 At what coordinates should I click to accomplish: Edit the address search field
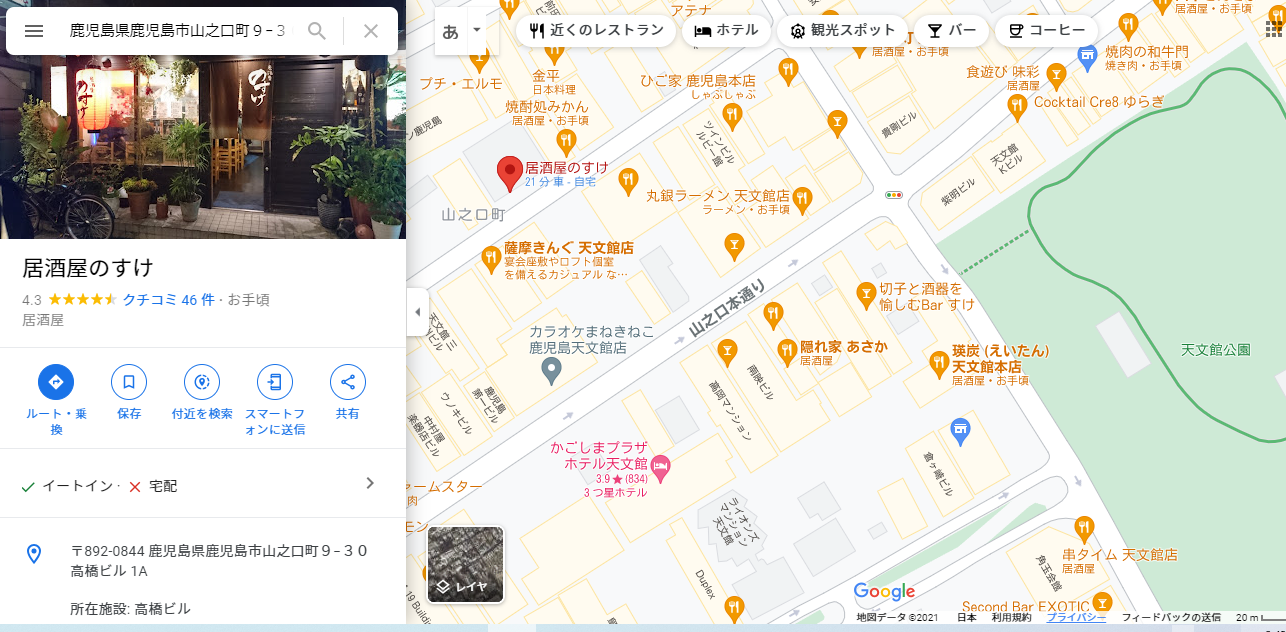[177, 31]
